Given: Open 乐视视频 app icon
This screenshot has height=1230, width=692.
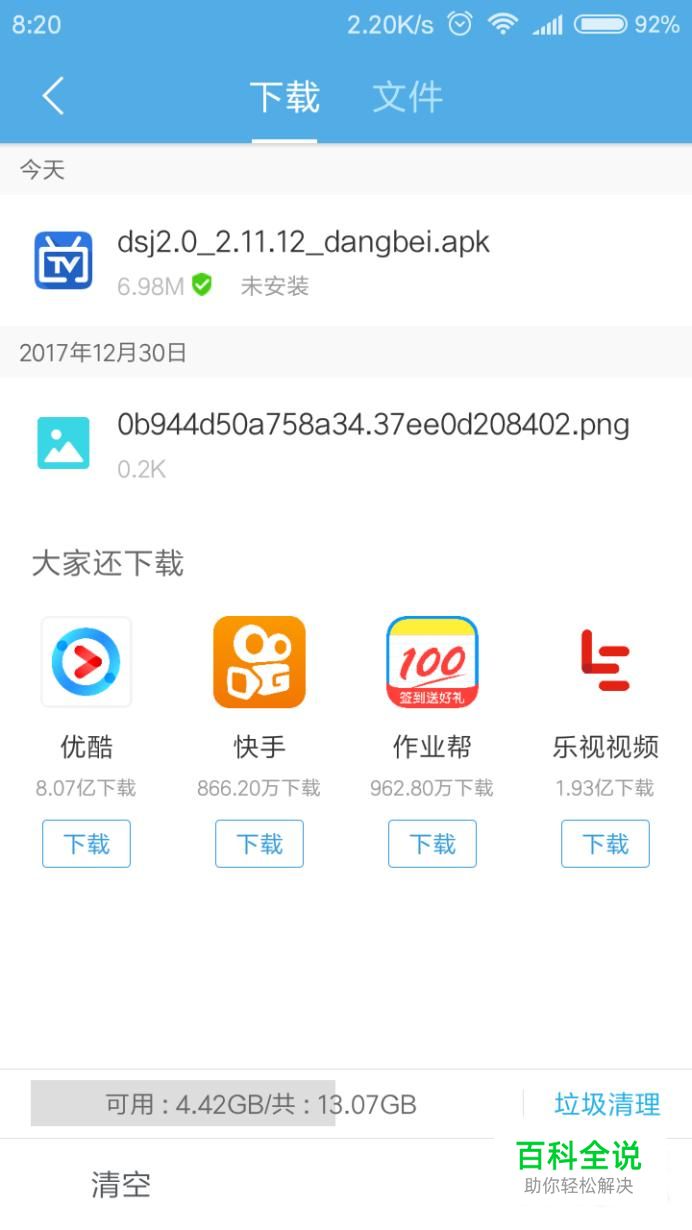Looking at the screenshot, I should click(x=605, y=662).
